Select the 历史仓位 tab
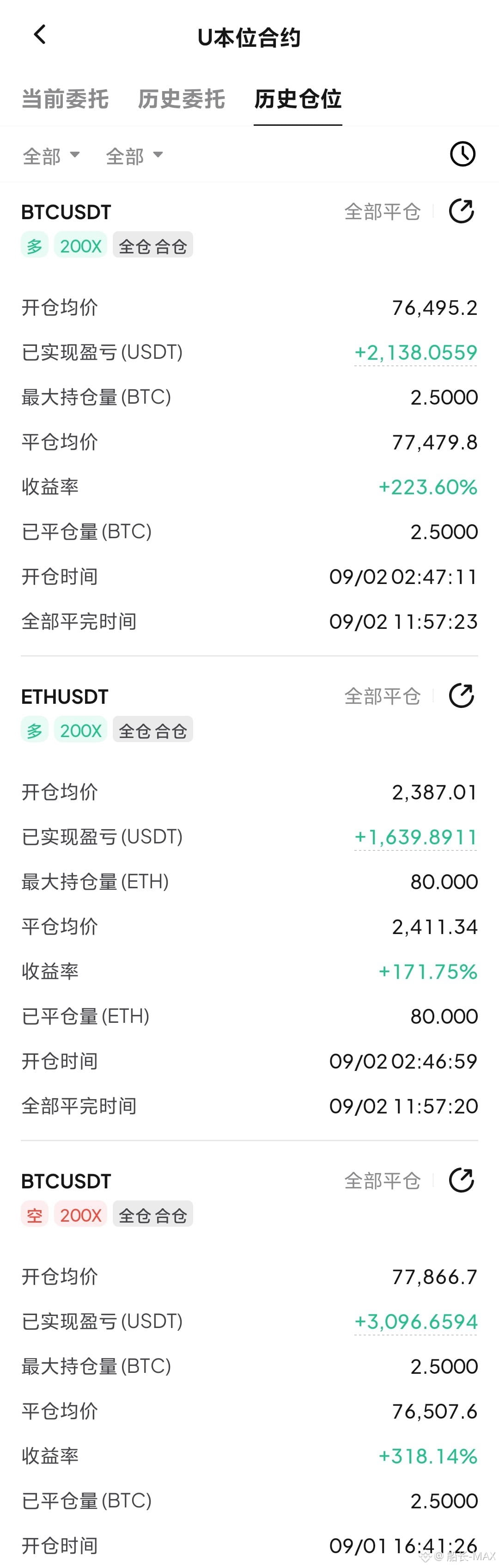 pyautogui.click(x=298, y=98)
